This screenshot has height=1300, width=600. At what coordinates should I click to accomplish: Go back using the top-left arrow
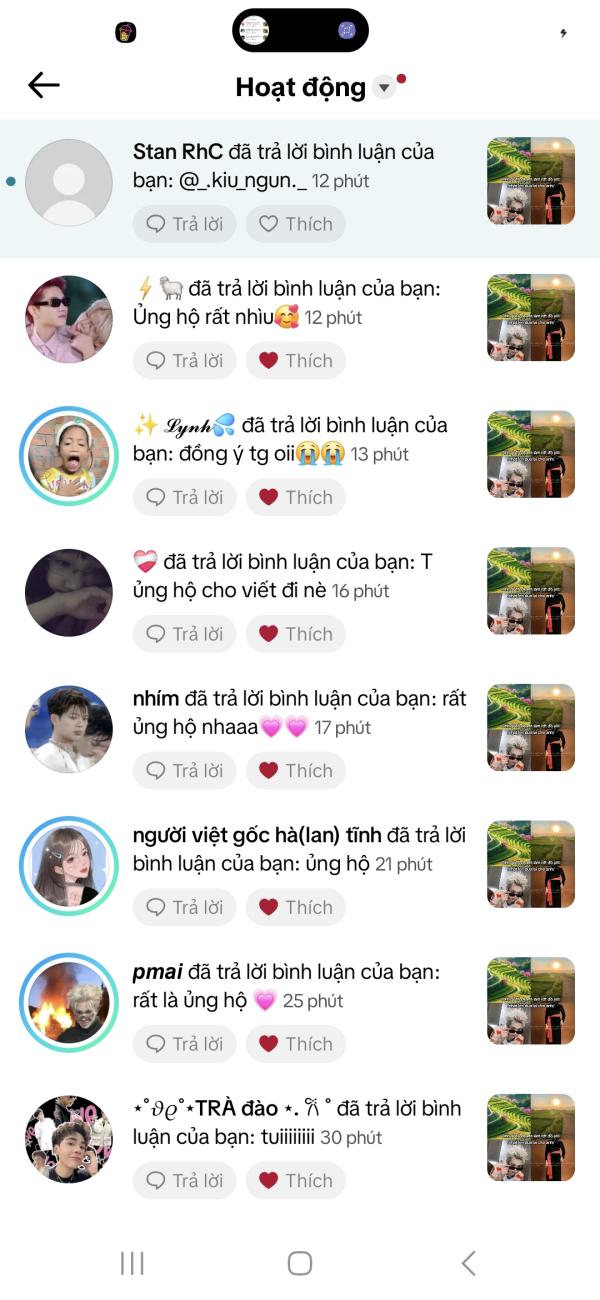(x=44, y=86)
